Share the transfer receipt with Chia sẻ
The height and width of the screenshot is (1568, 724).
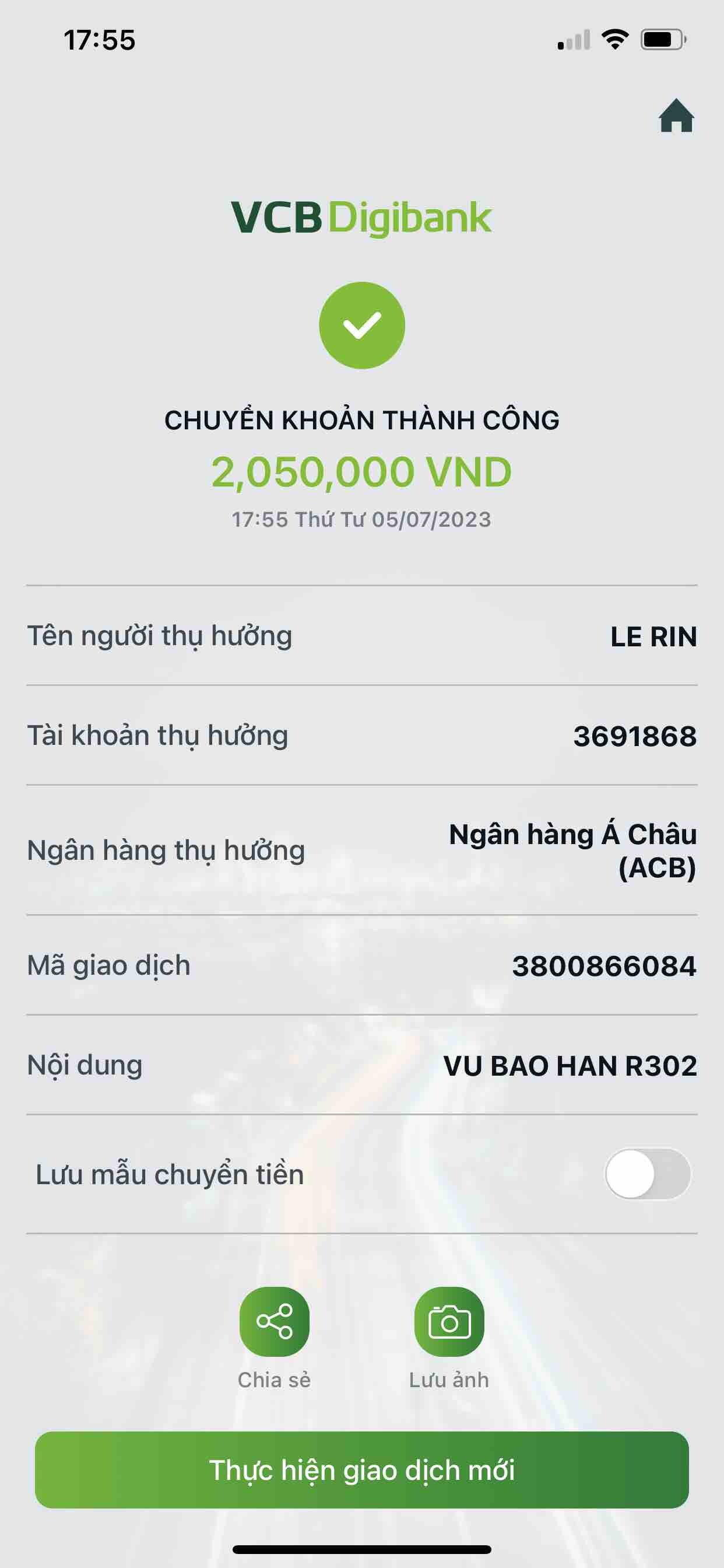[x=275, y=1321]
